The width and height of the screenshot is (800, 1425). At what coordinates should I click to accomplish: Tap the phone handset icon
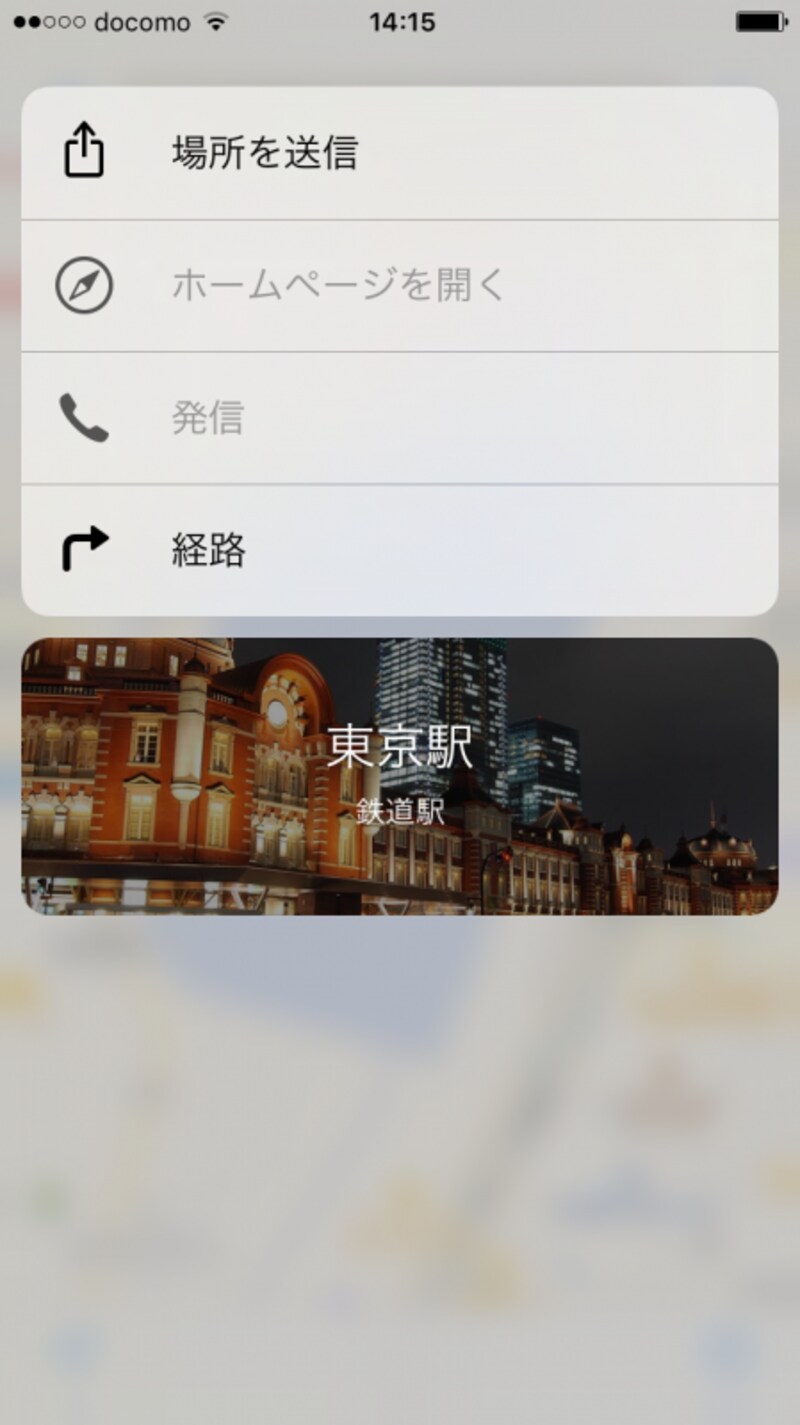pyautogui.click(x=83, y=417)
